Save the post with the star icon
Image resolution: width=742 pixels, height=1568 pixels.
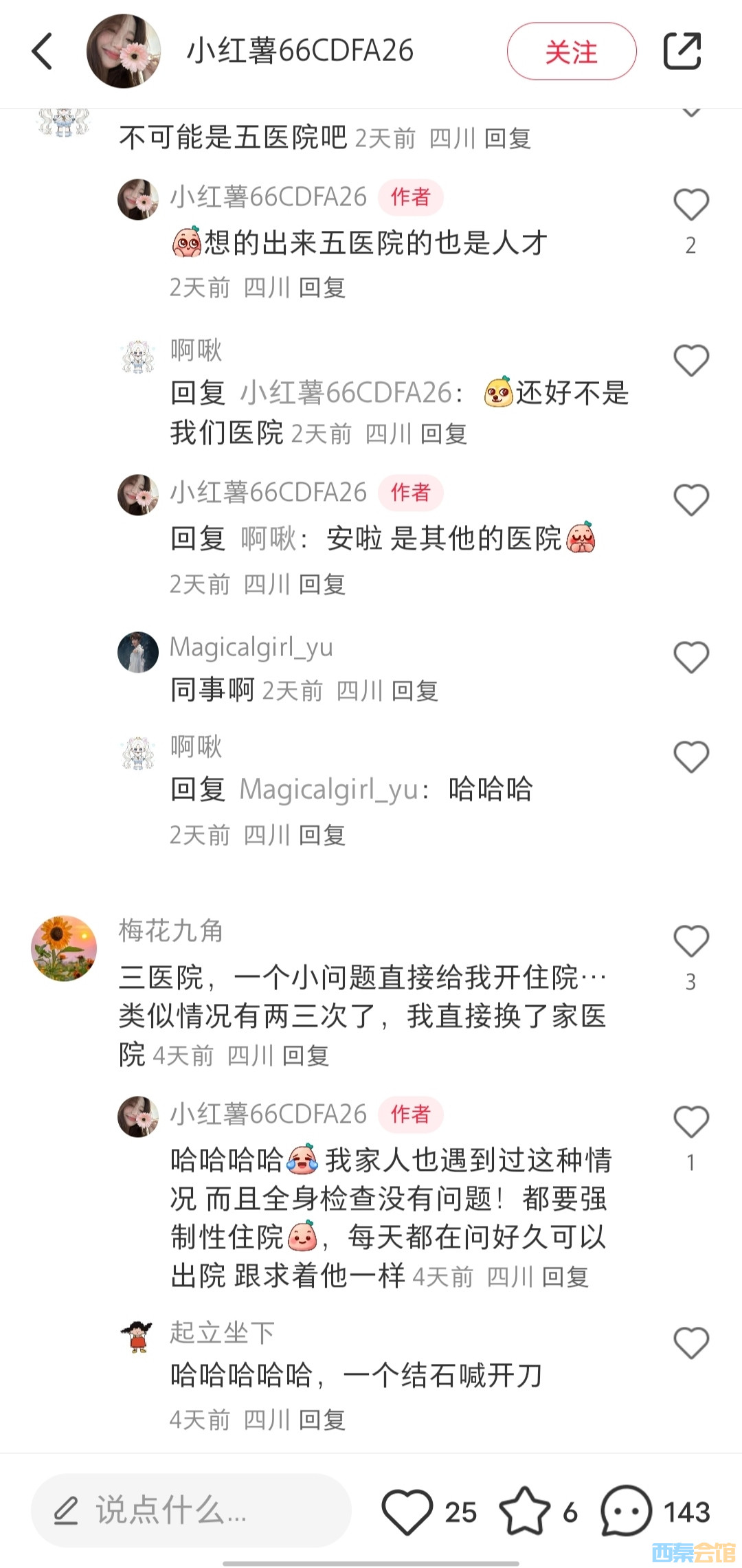pos(524,1511)
